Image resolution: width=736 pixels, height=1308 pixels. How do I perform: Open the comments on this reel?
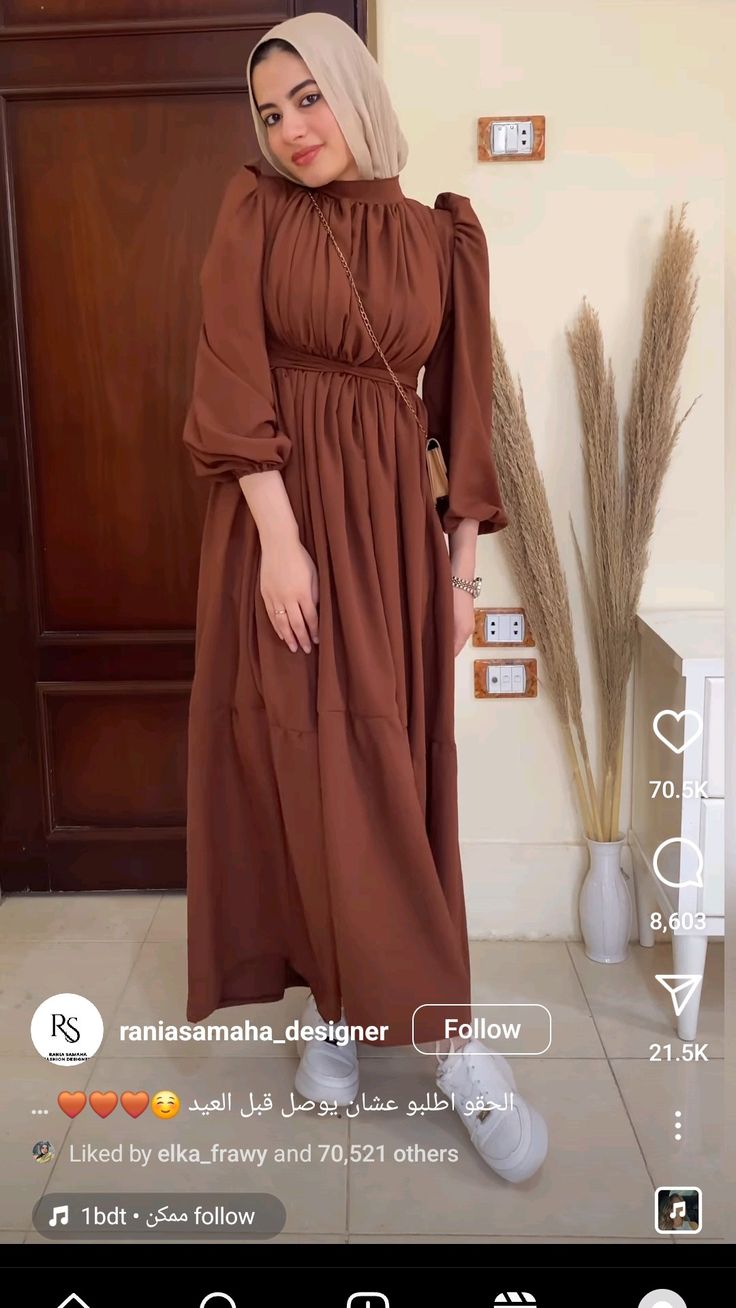[x=677, y=863]
